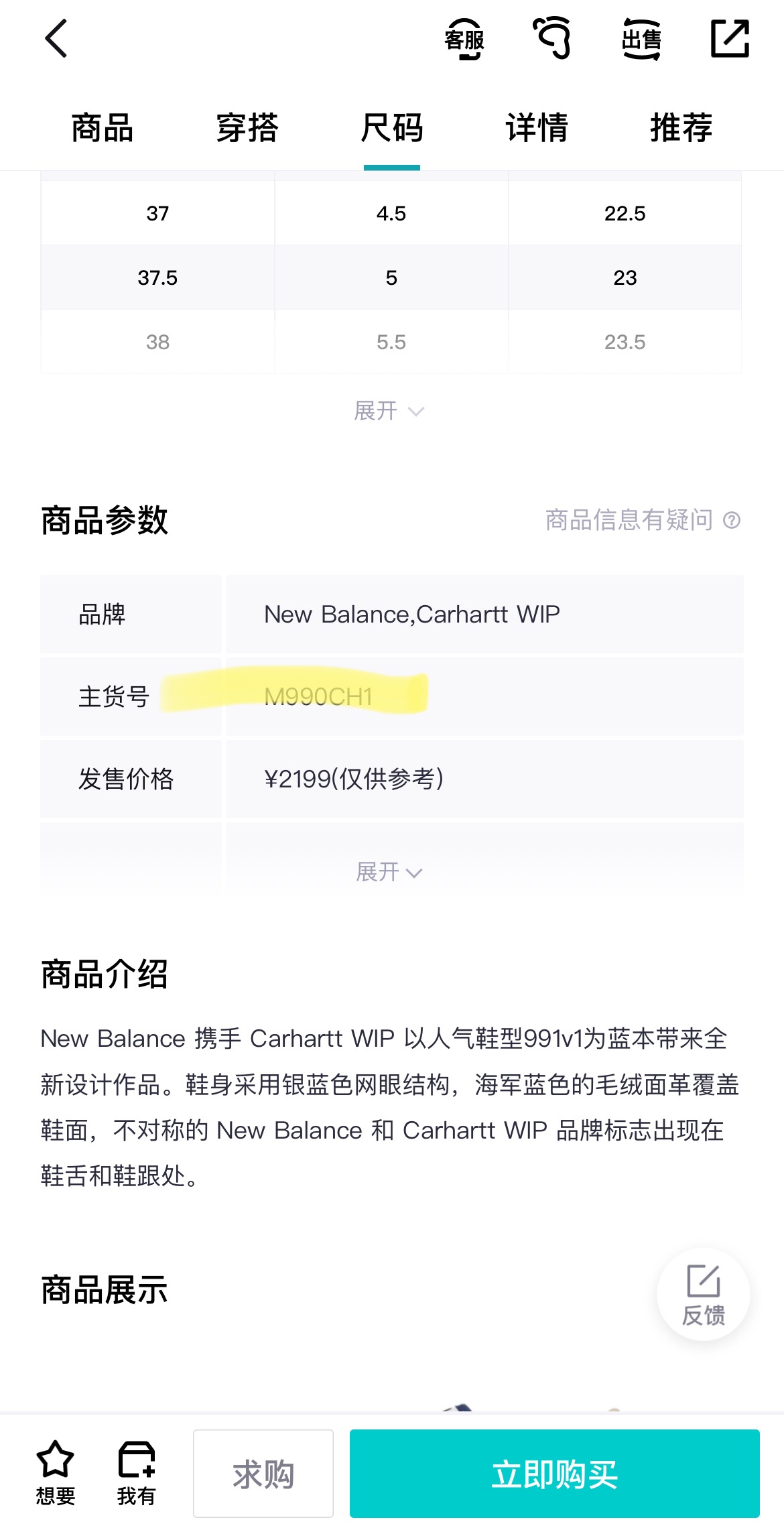The height and width of the screenshot is (1534, 784).
Task: Switch to the 穿搭 tab
Action: click(247, 127)
